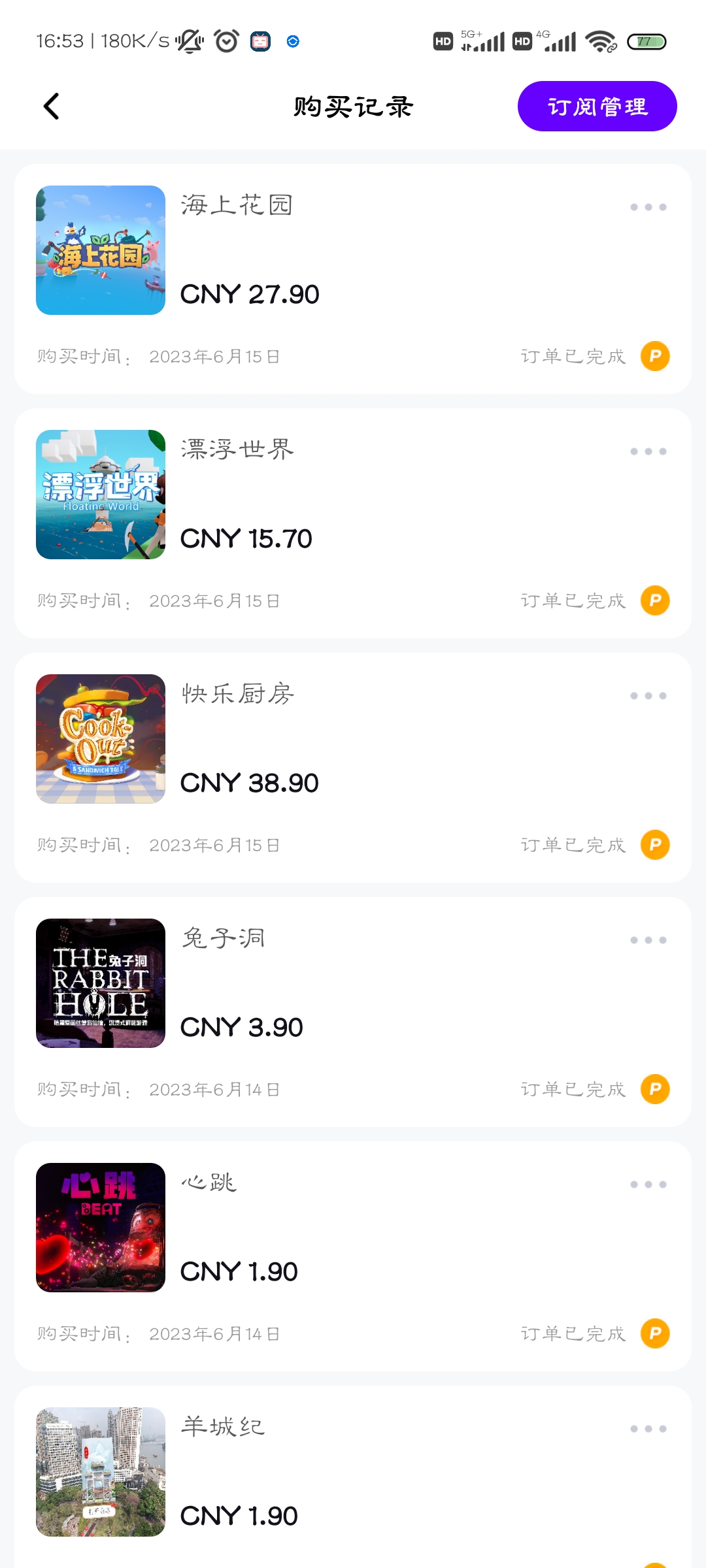Viewport: 706px width, 1568px height.
Task: Open the 兔子洞 game thumbnail
Action: 101,983
